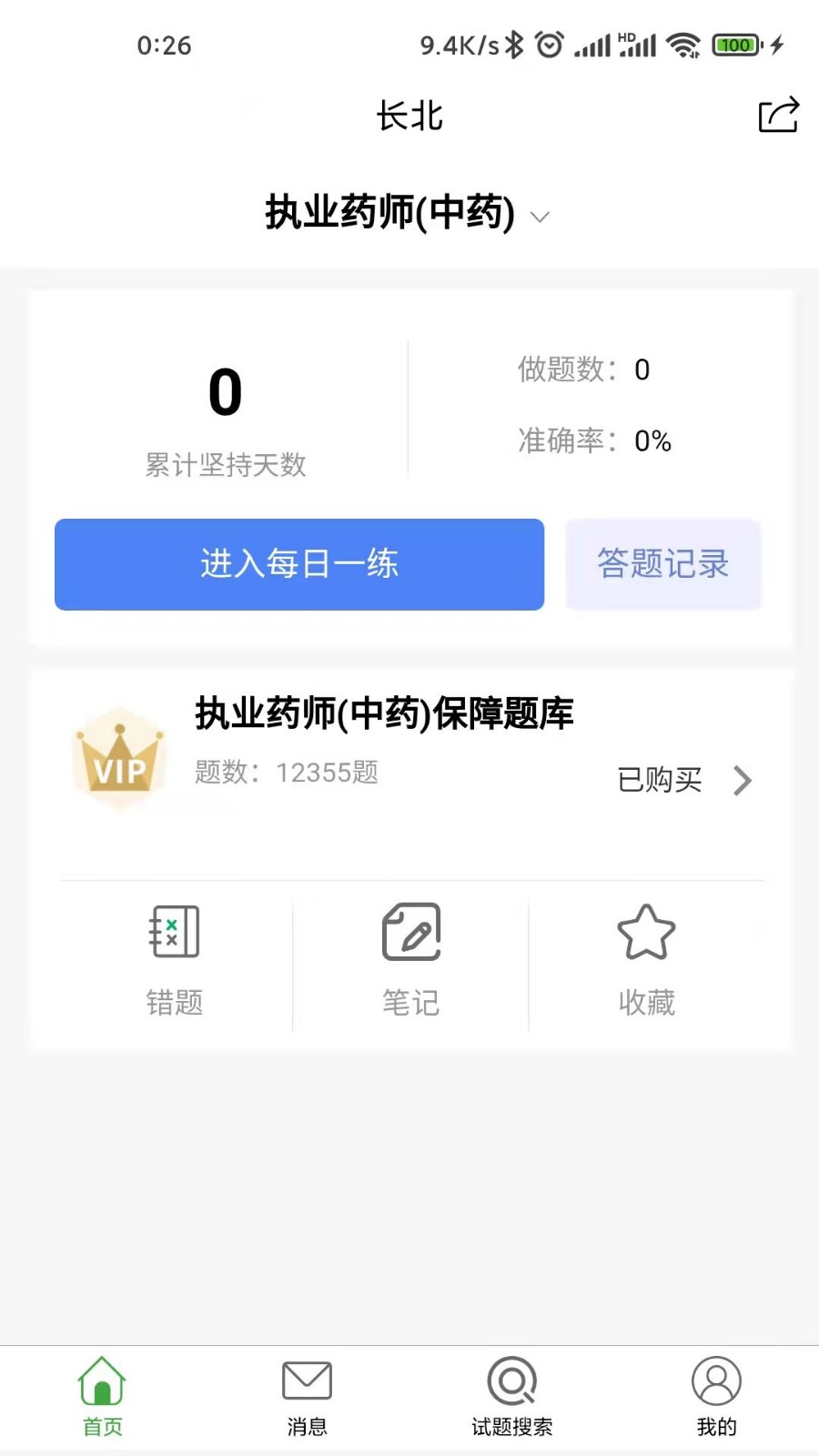819x1456 pixels.
Task: Select the 首页 home tab
Action: pos(101,1397)
